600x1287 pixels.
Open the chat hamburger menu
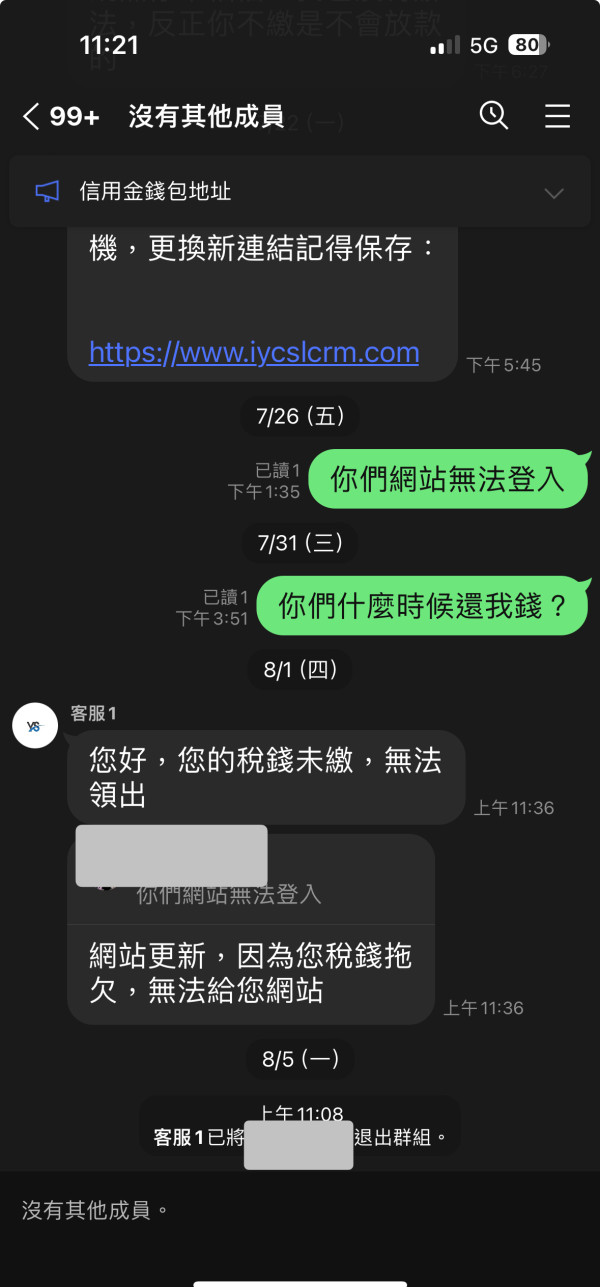pos(557,117)
